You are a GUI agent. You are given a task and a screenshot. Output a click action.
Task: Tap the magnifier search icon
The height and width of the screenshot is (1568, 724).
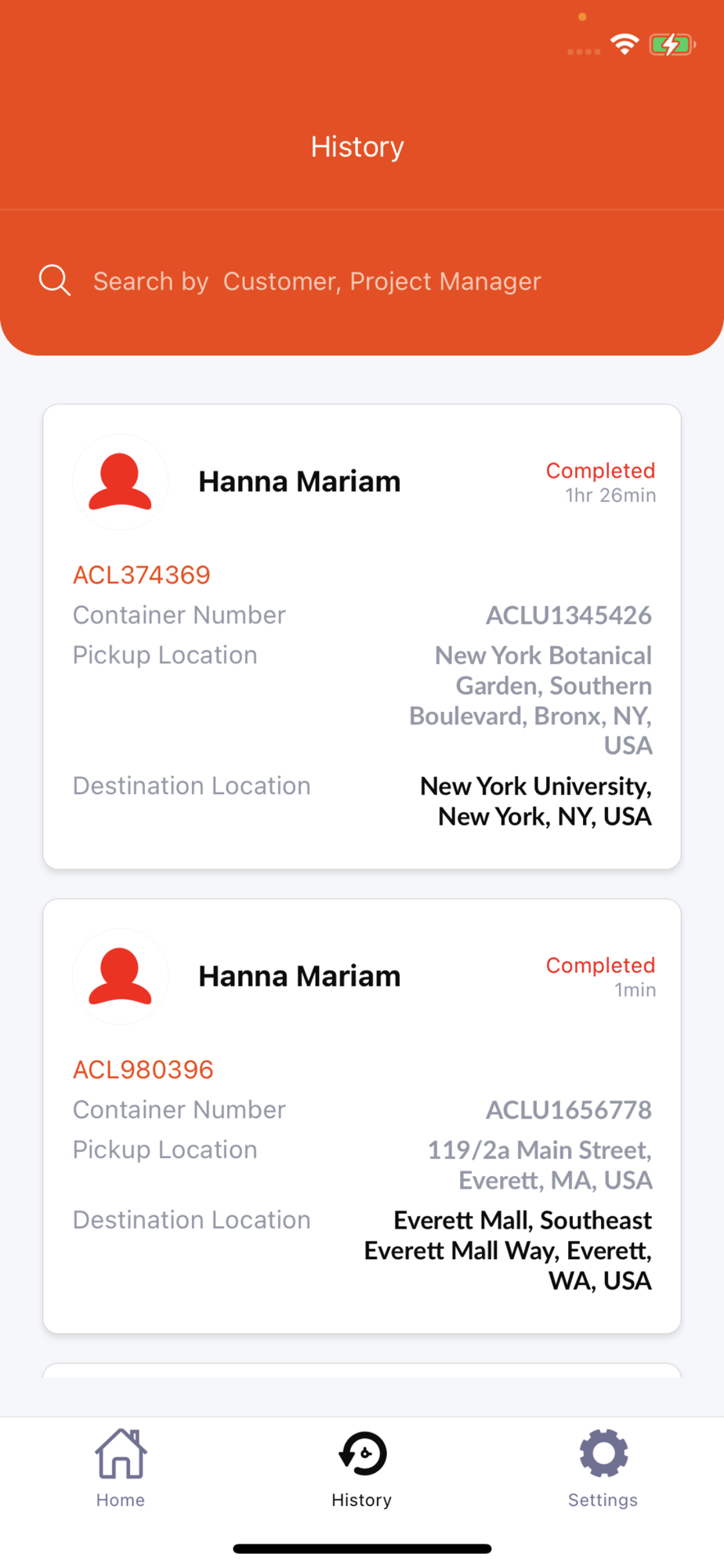click(x=55, y=280)
